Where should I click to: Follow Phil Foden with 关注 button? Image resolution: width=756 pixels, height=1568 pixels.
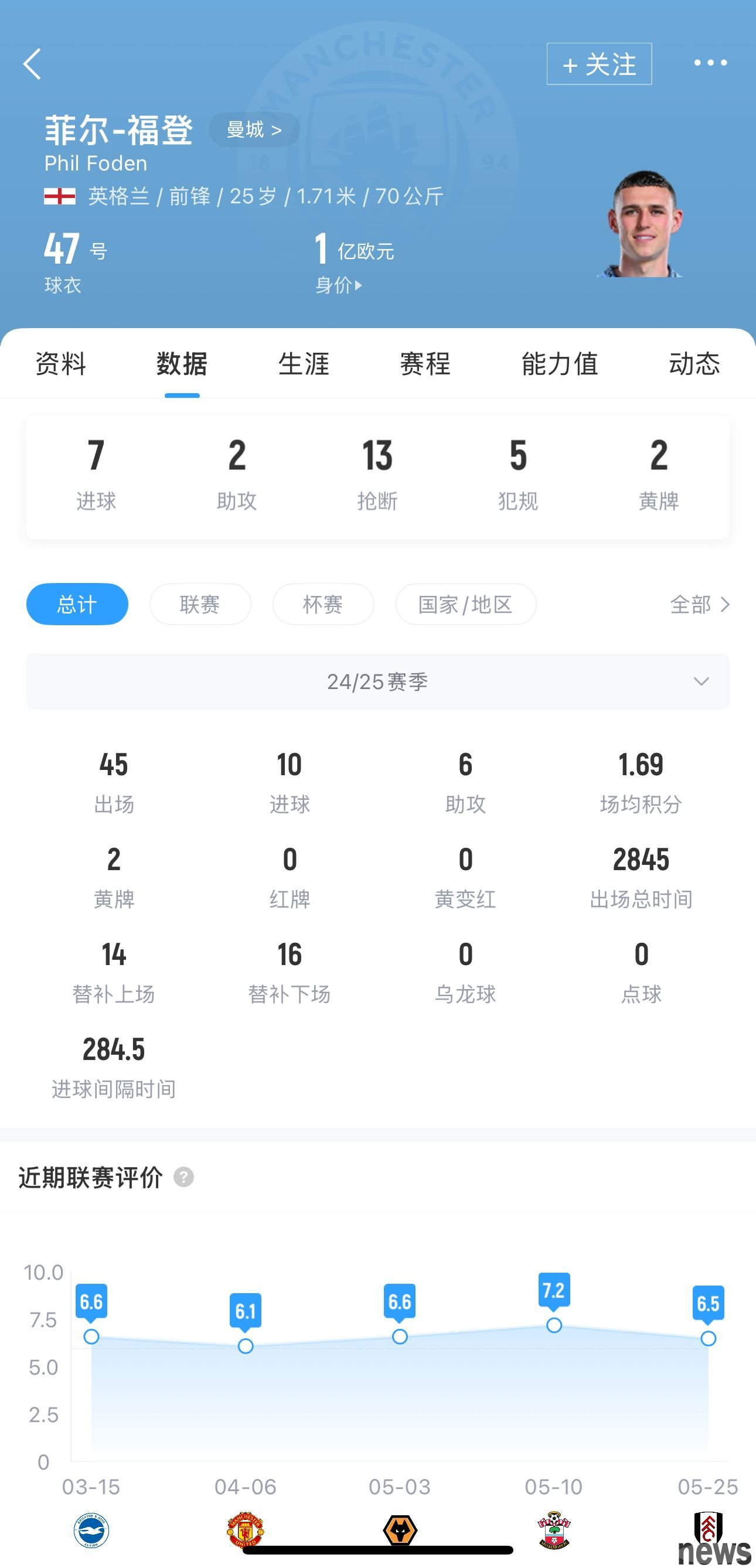coord(599,64)
